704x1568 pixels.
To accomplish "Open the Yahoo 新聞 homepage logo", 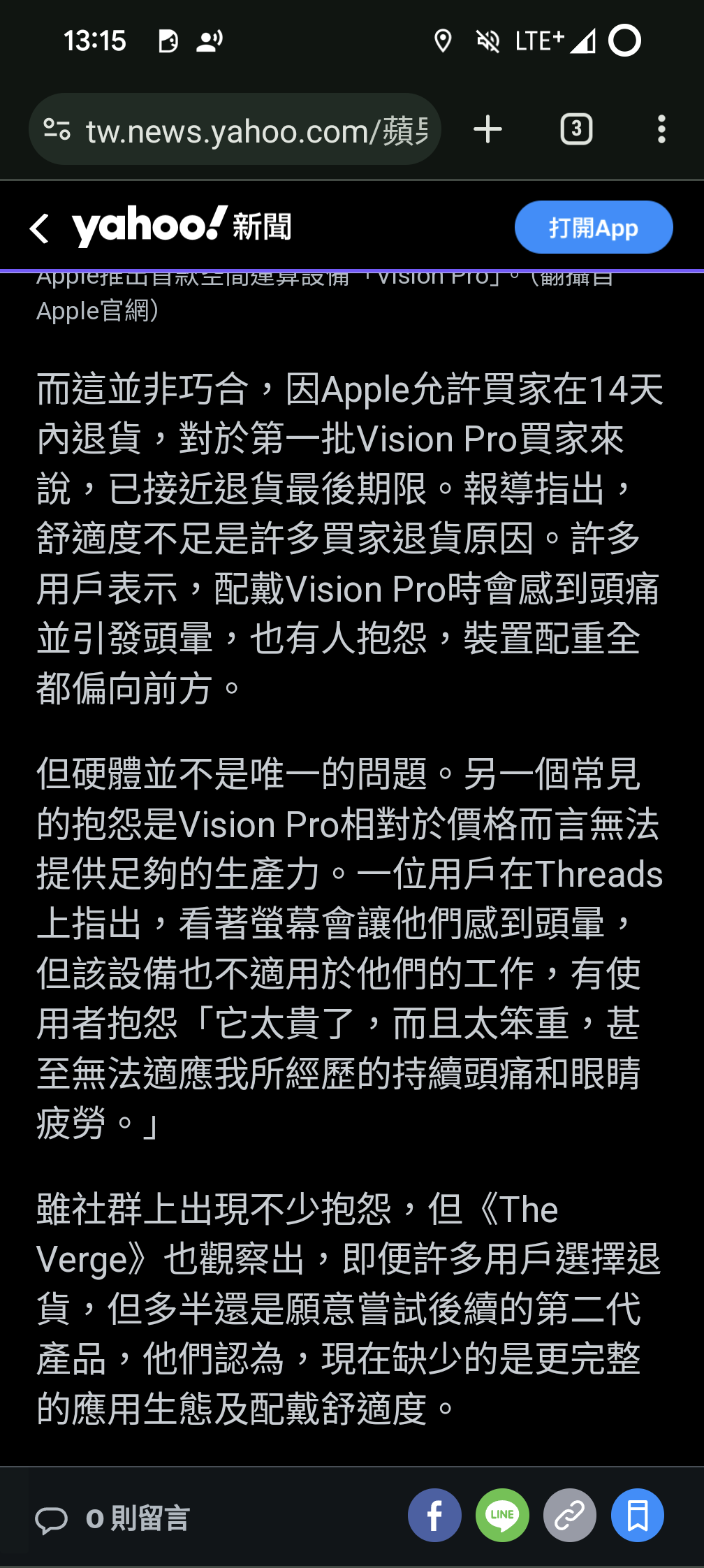I will 182,226.
